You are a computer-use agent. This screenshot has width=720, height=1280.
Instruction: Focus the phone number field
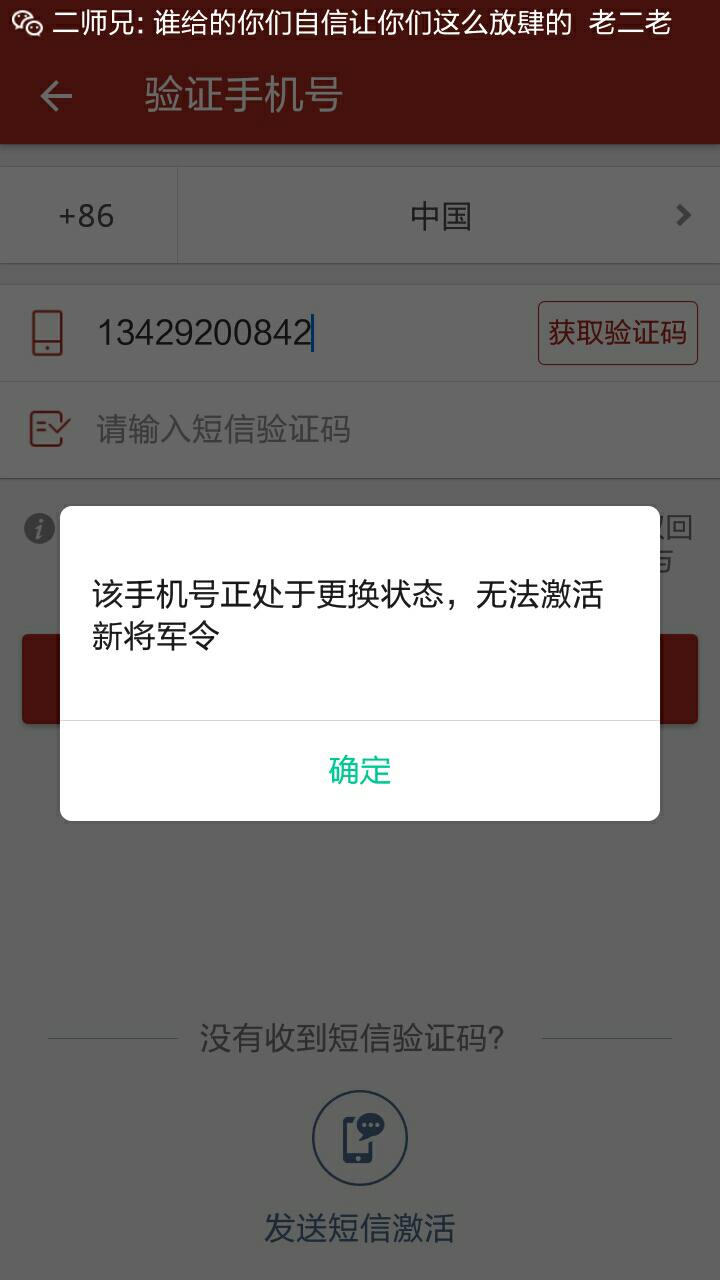click(310, 333)
